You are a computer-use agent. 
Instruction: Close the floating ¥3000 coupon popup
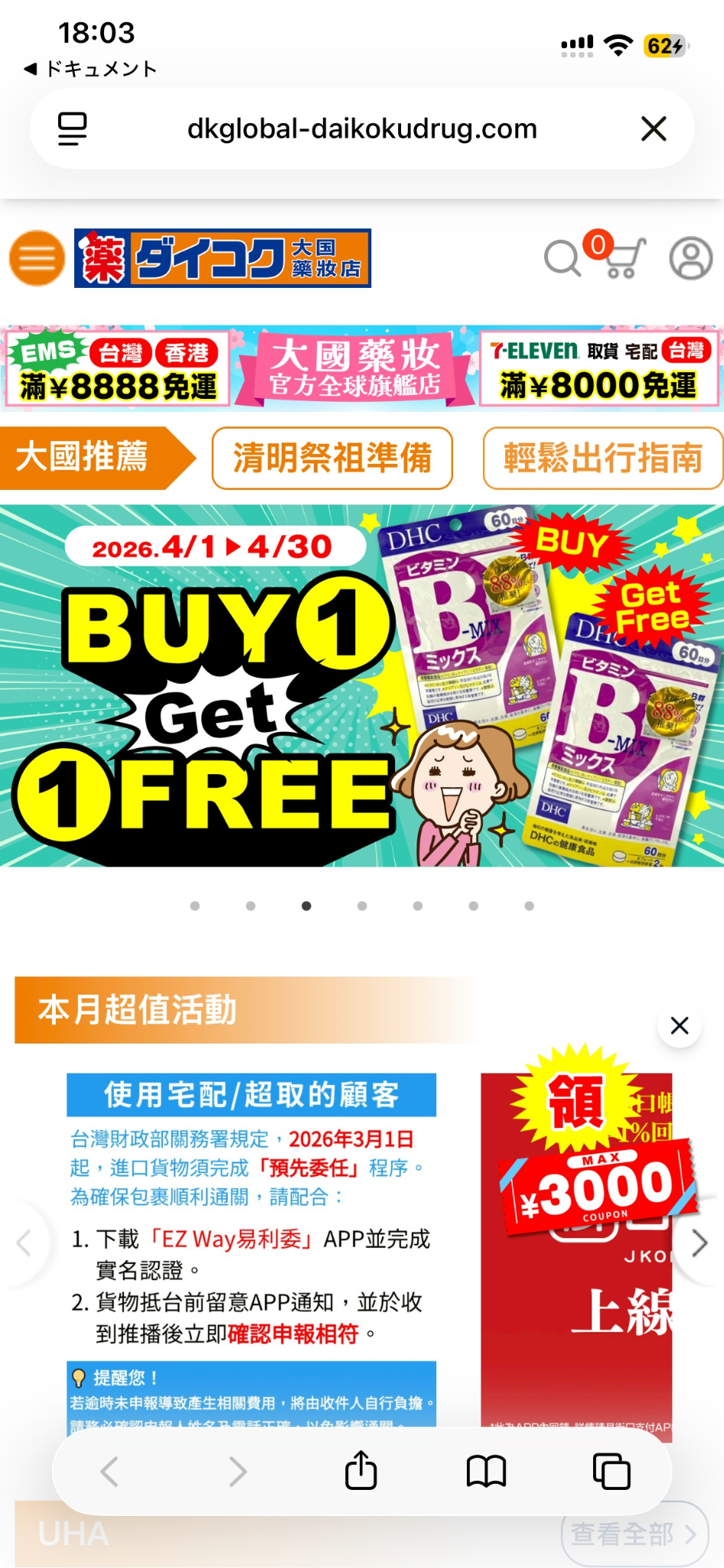[680, 1026]
